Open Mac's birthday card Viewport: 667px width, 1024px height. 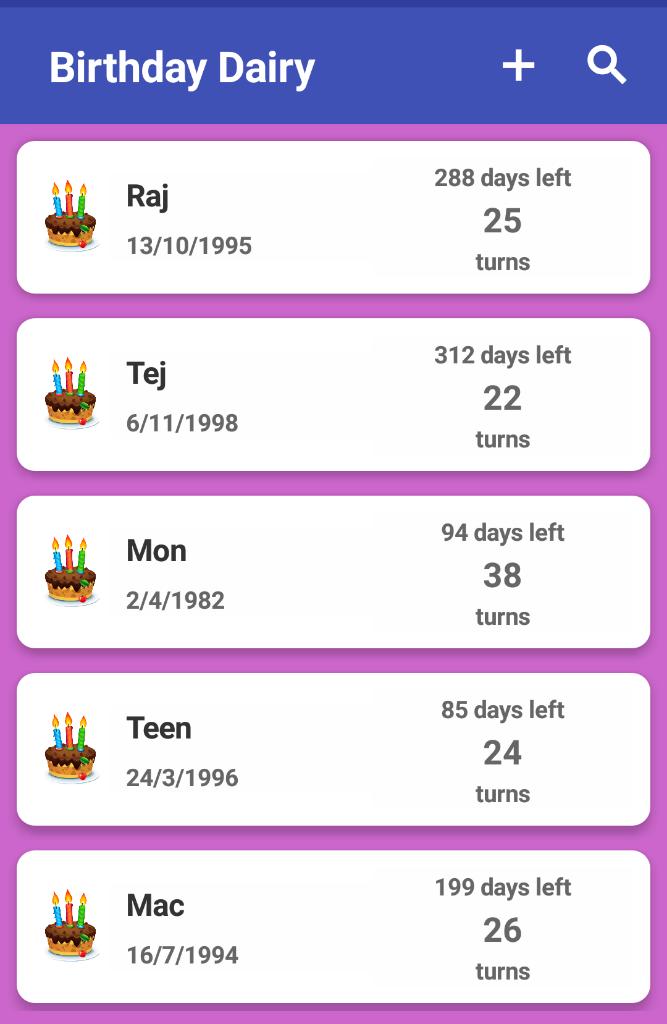click(333, 926)
